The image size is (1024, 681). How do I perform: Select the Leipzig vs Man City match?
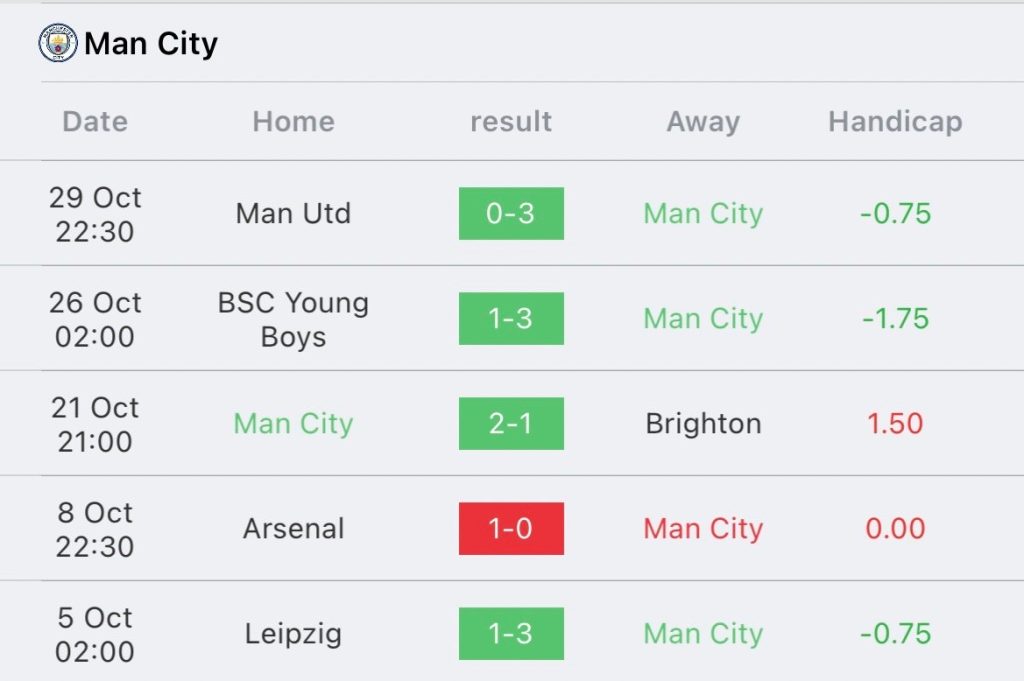[510, 633]
